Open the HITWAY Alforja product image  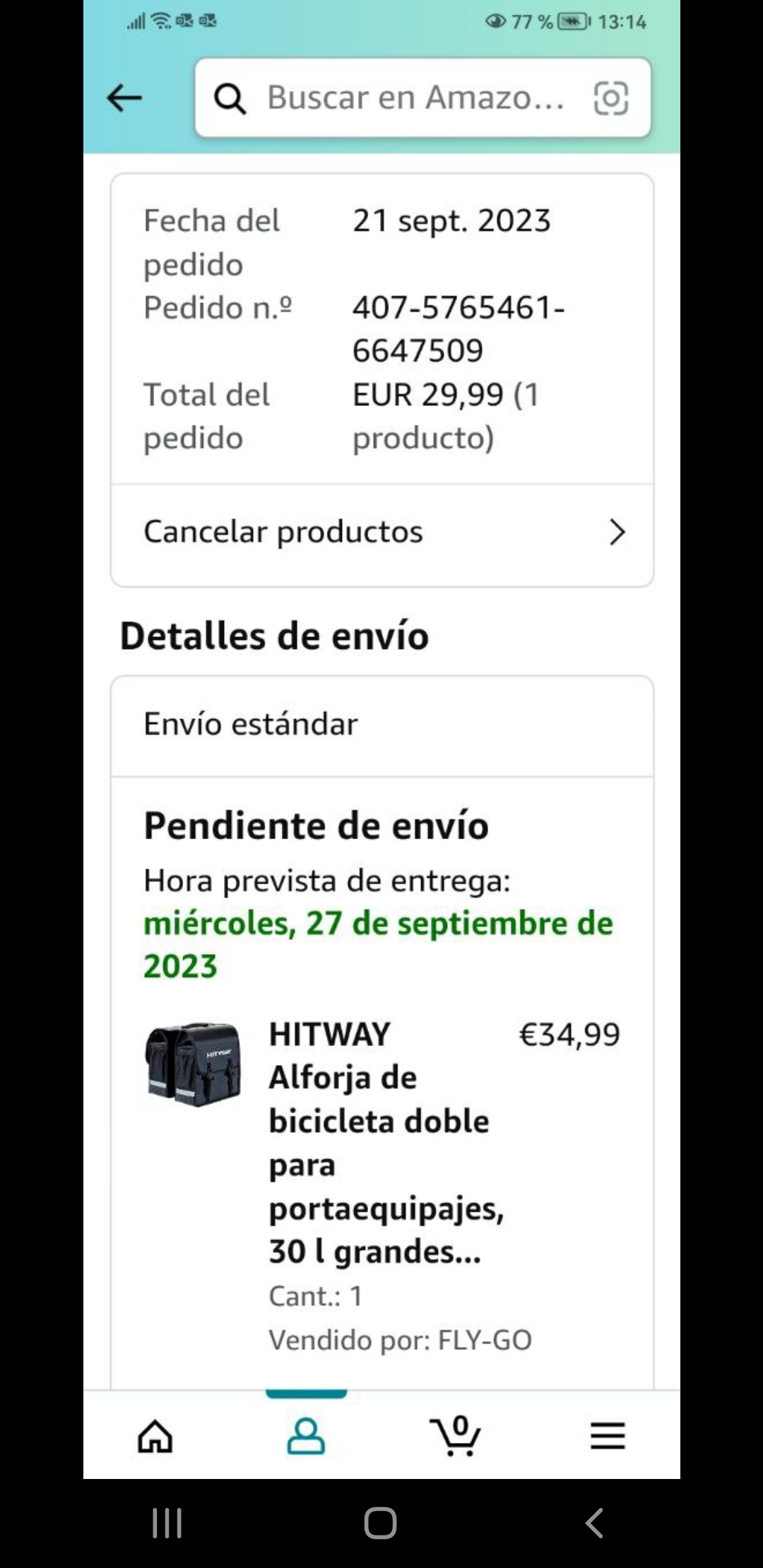point(192,1064)
